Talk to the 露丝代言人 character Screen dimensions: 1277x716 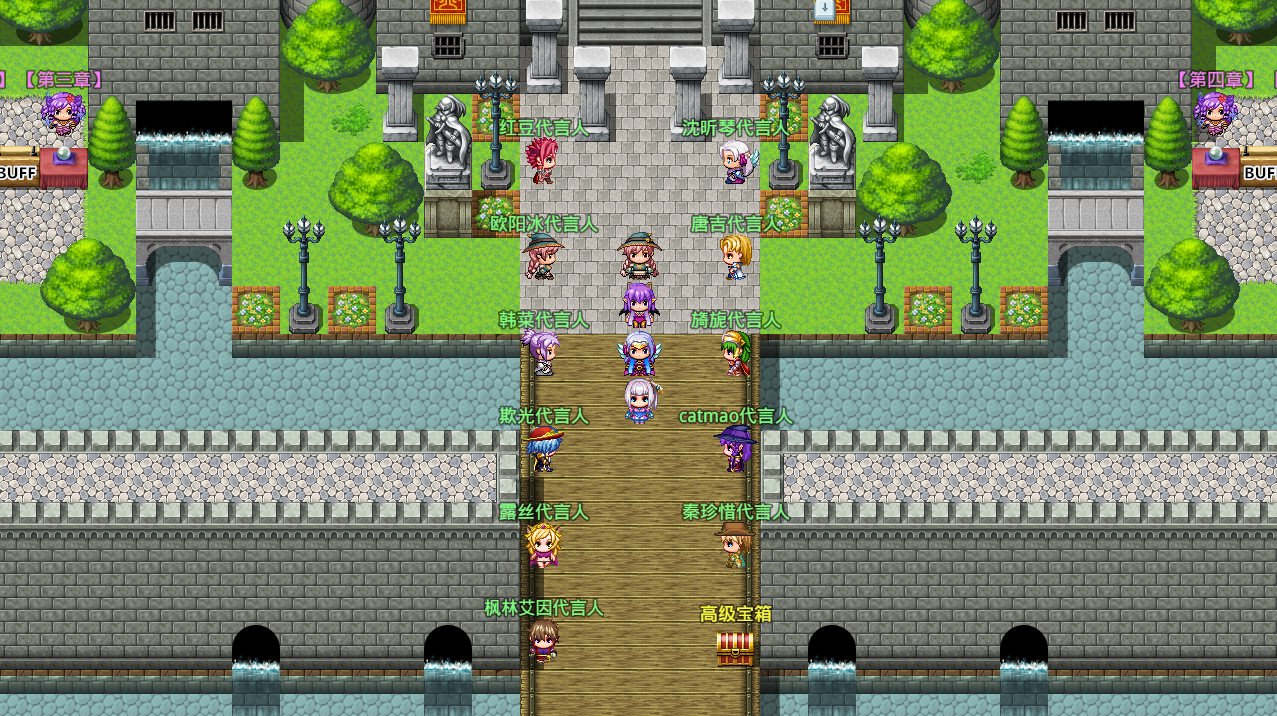pyautogui.click(x=543, y=544)
